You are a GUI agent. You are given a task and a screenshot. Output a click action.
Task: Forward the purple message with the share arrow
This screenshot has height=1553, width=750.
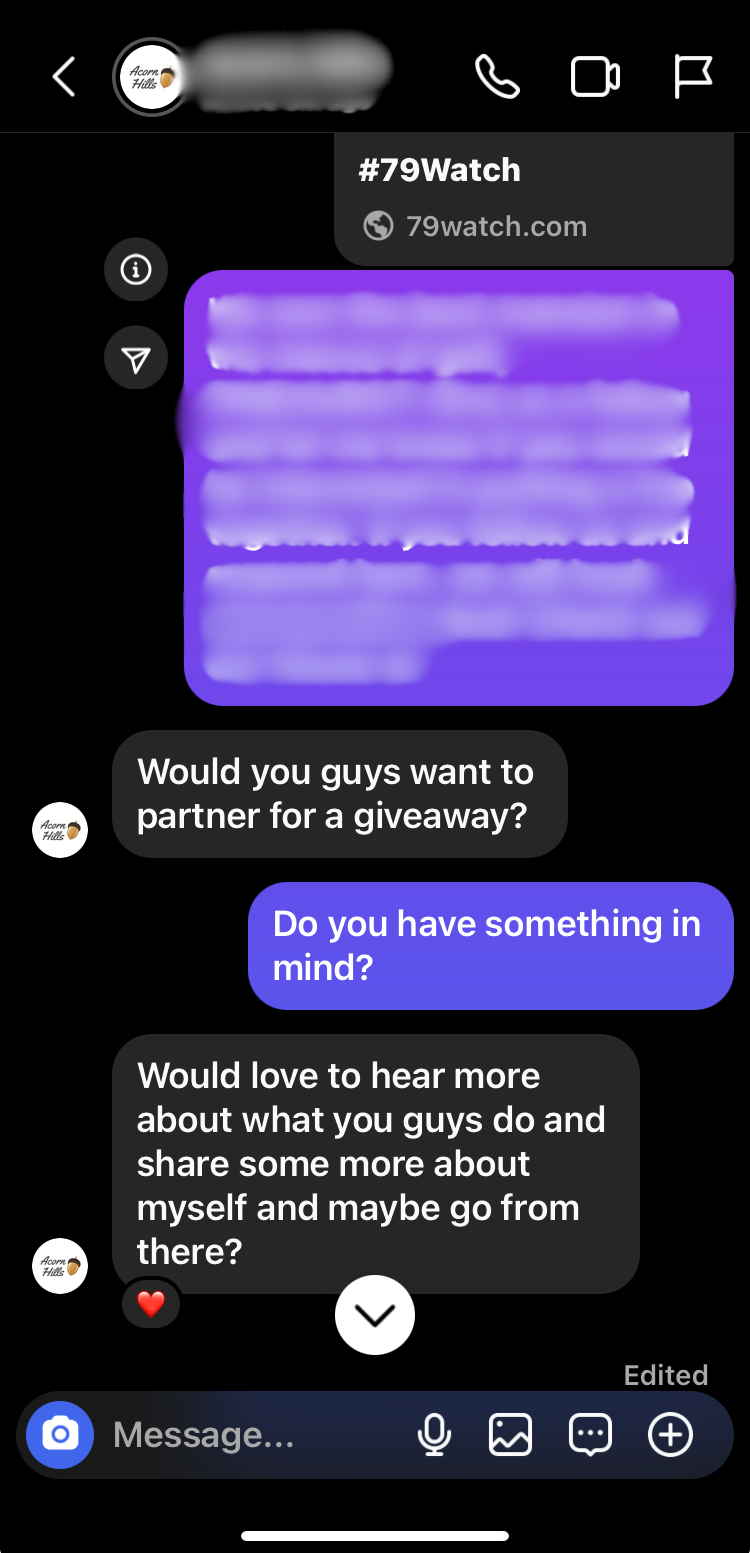(x=136, y=358)
